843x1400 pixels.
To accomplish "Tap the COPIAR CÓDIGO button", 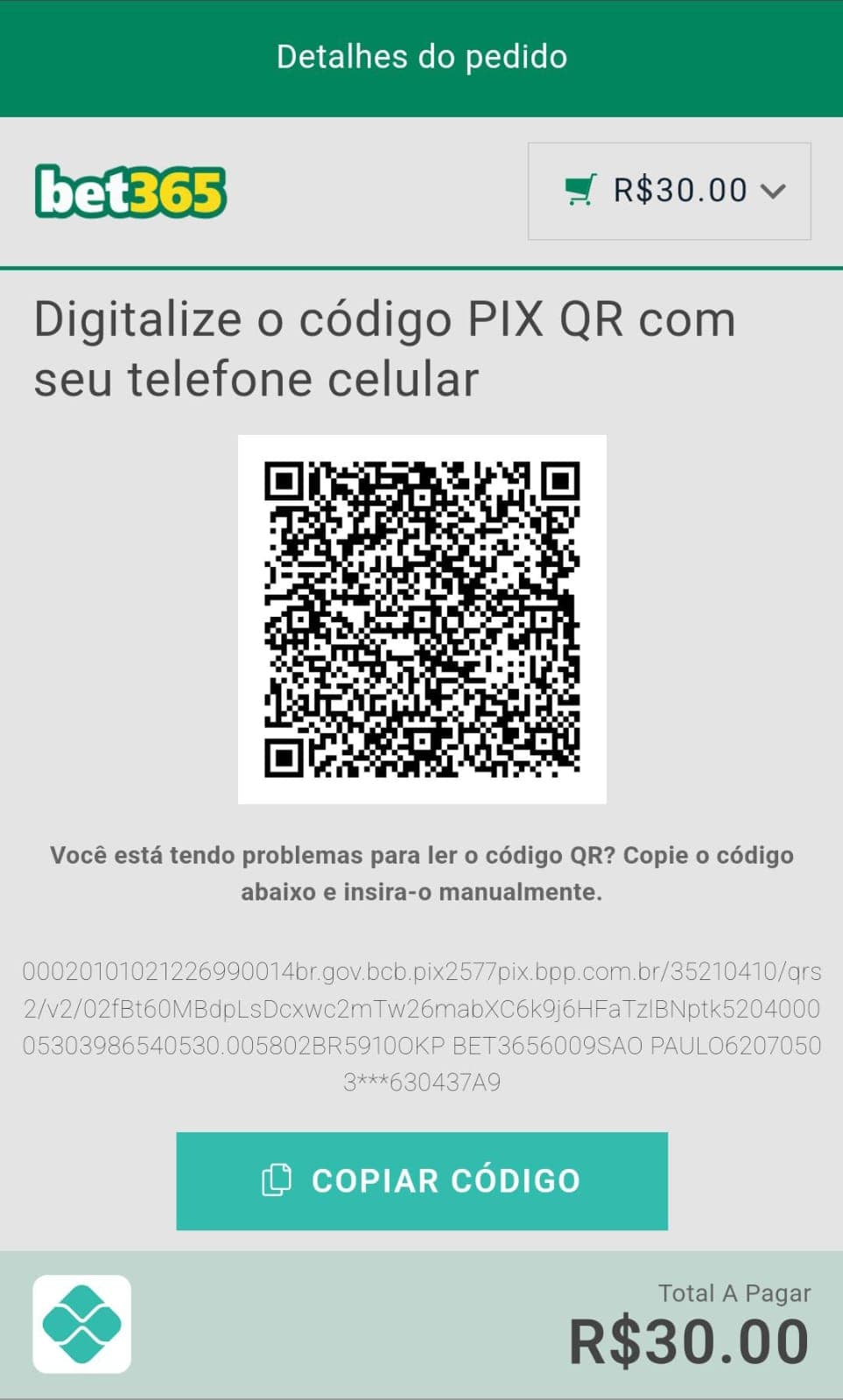I will tap(422, 1180).
